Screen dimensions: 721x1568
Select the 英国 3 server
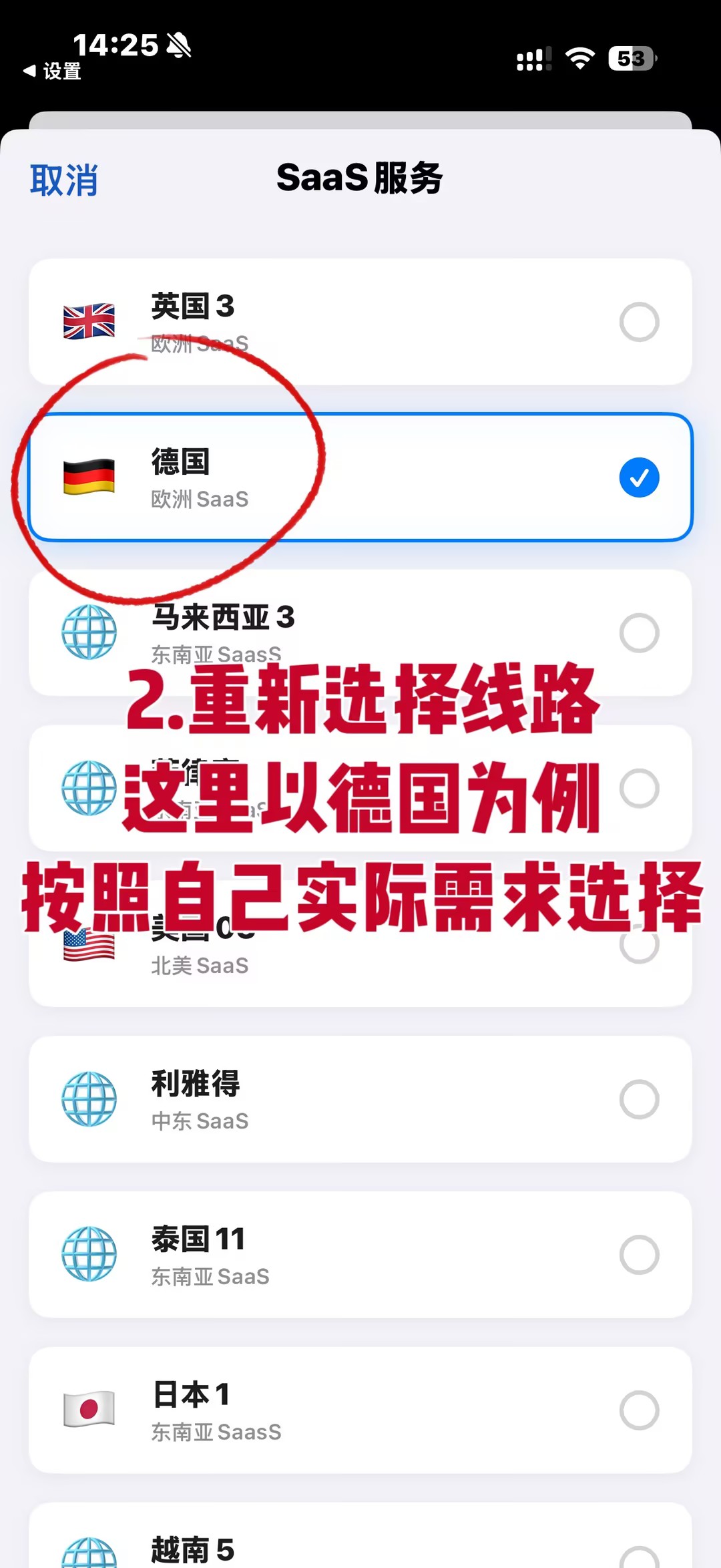360,322
